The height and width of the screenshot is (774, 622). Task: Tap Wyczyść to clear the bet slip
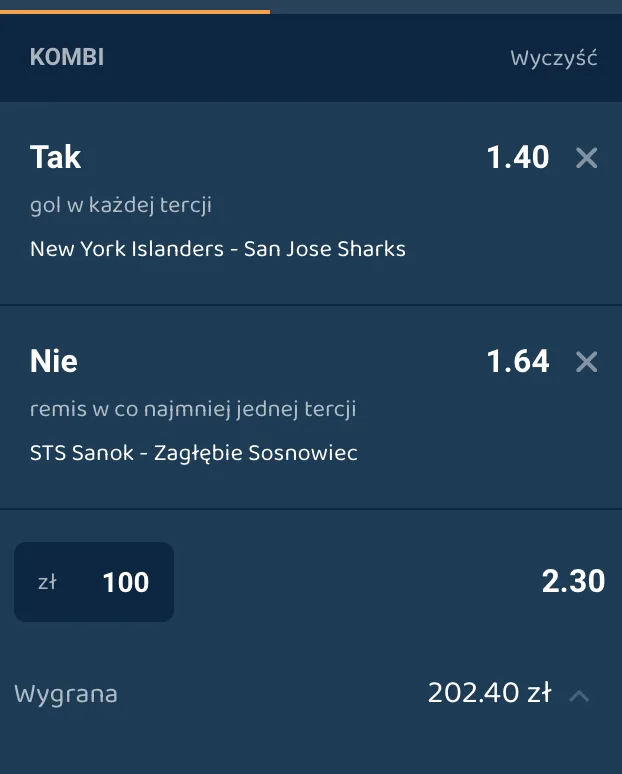pyautogui.click(x=553, y=58)
